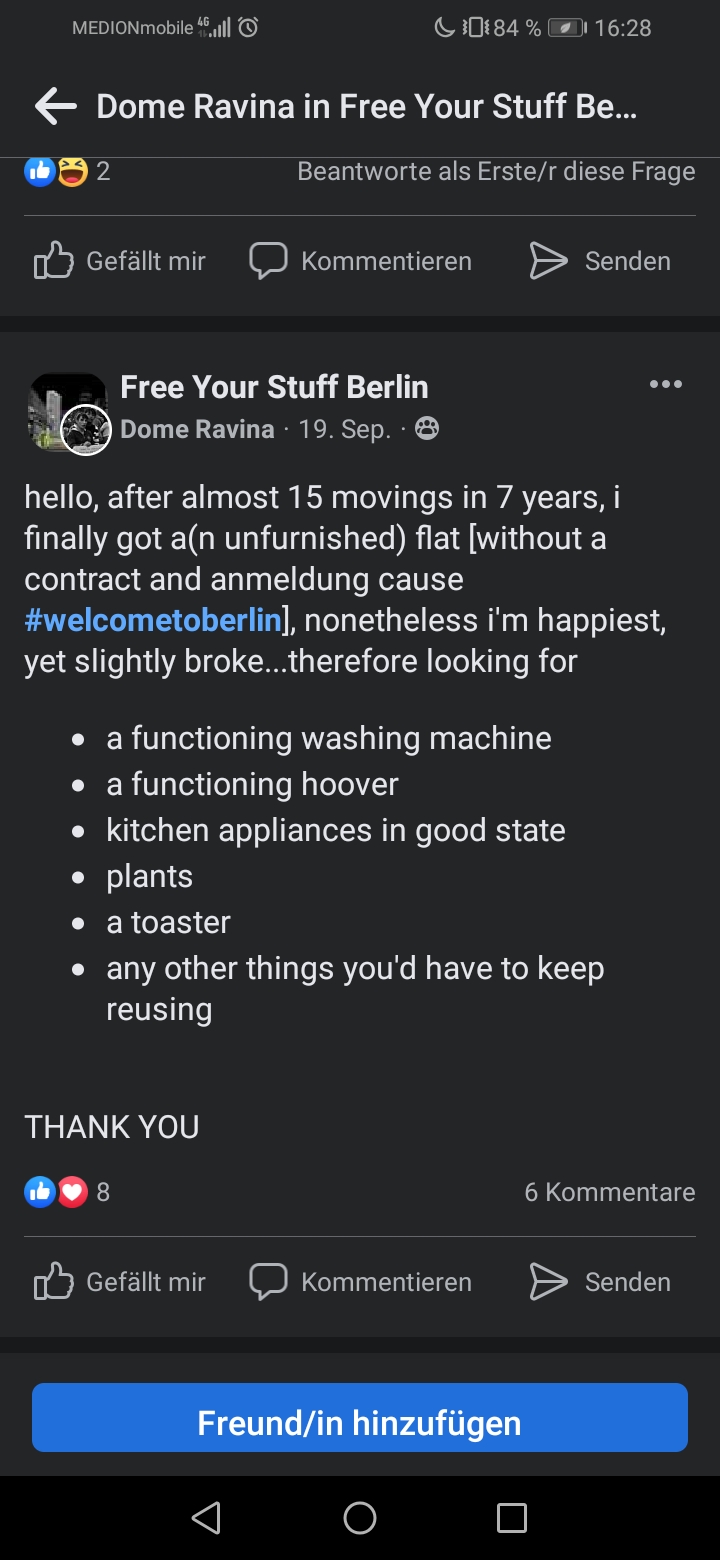Go to the Android home screen
The width and height of the screenshot is (720, 1560).
[360, 1518]
